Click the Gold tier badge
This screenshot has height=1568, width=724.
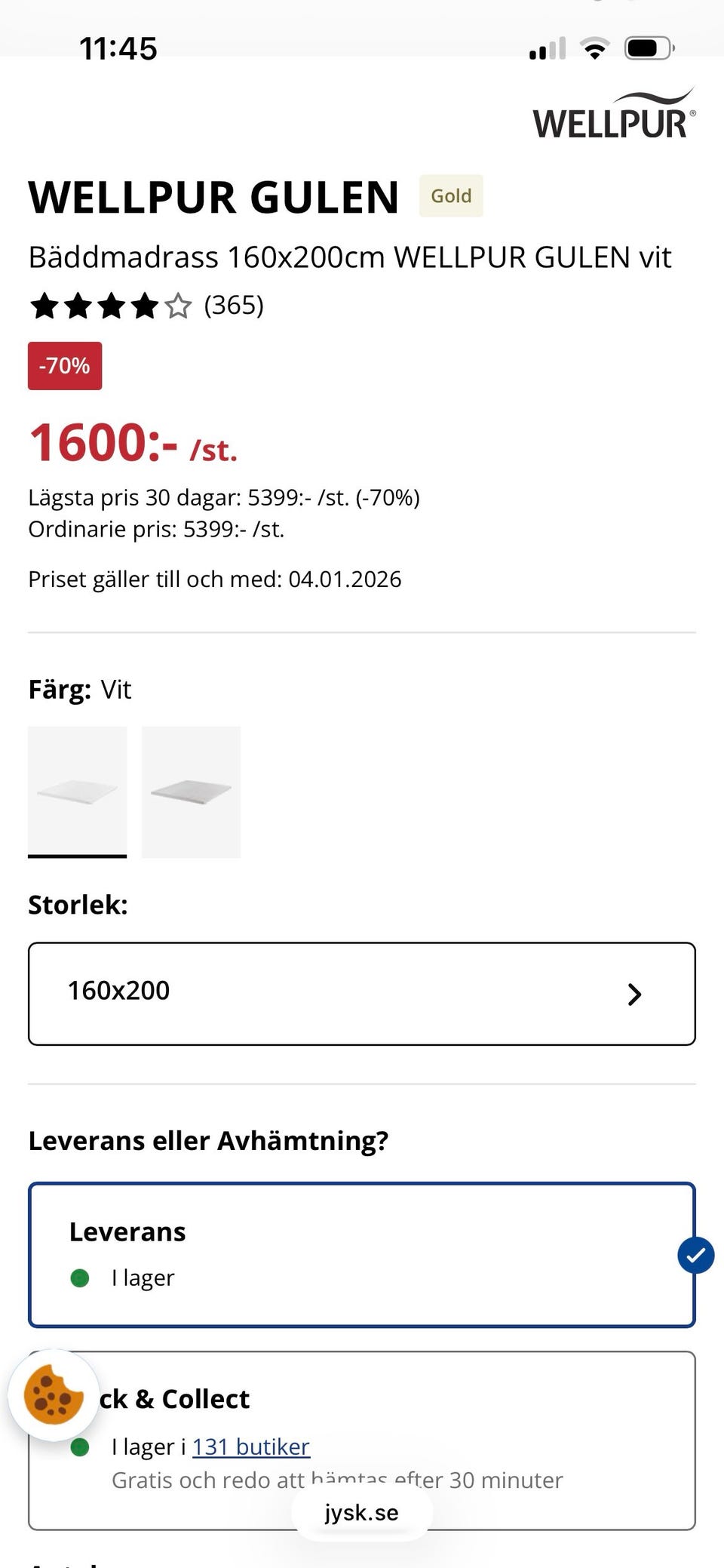pos(450,195)
